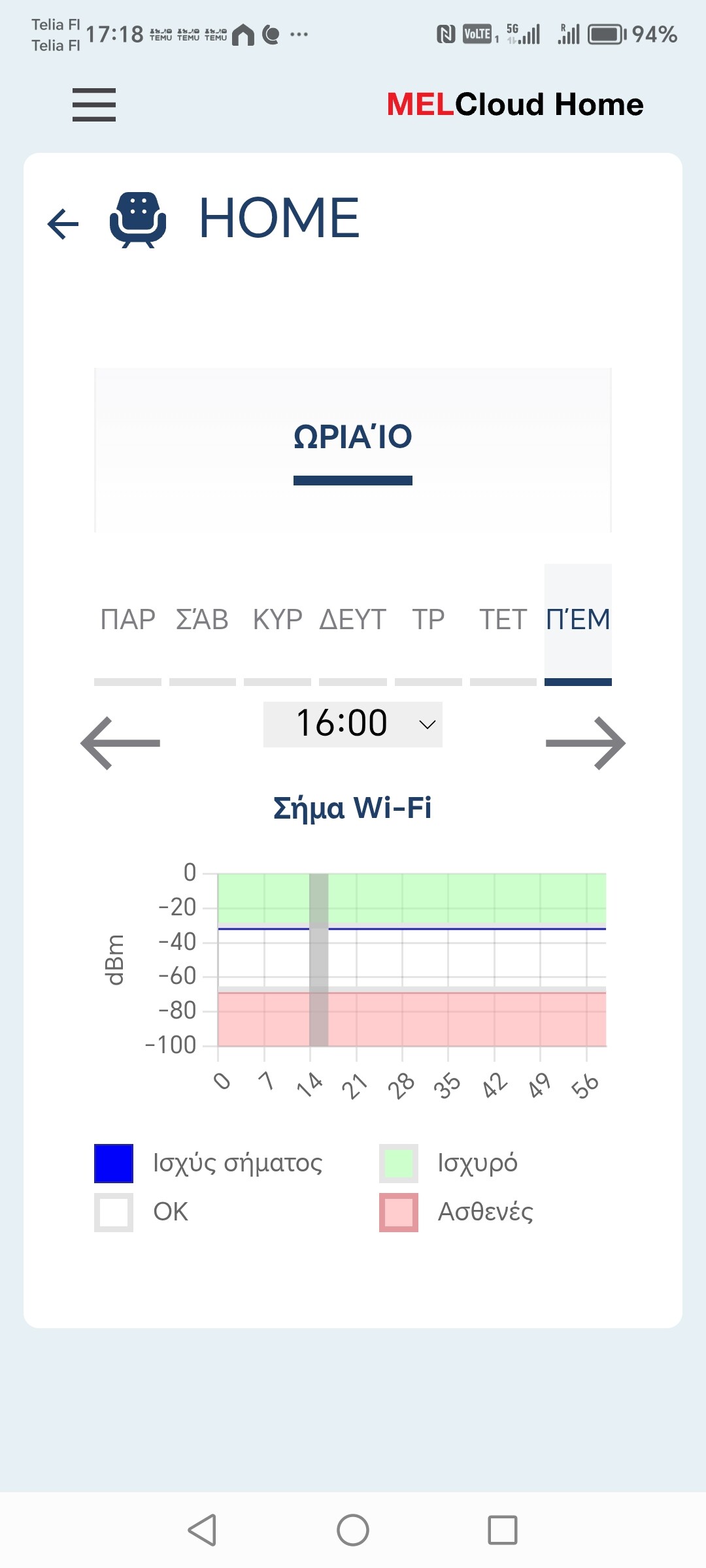Image resolution: width=706 pixels, height=1568 pixels.
Task: Switch to the ΚΥΡ day tab
Action: pos(277,619)
